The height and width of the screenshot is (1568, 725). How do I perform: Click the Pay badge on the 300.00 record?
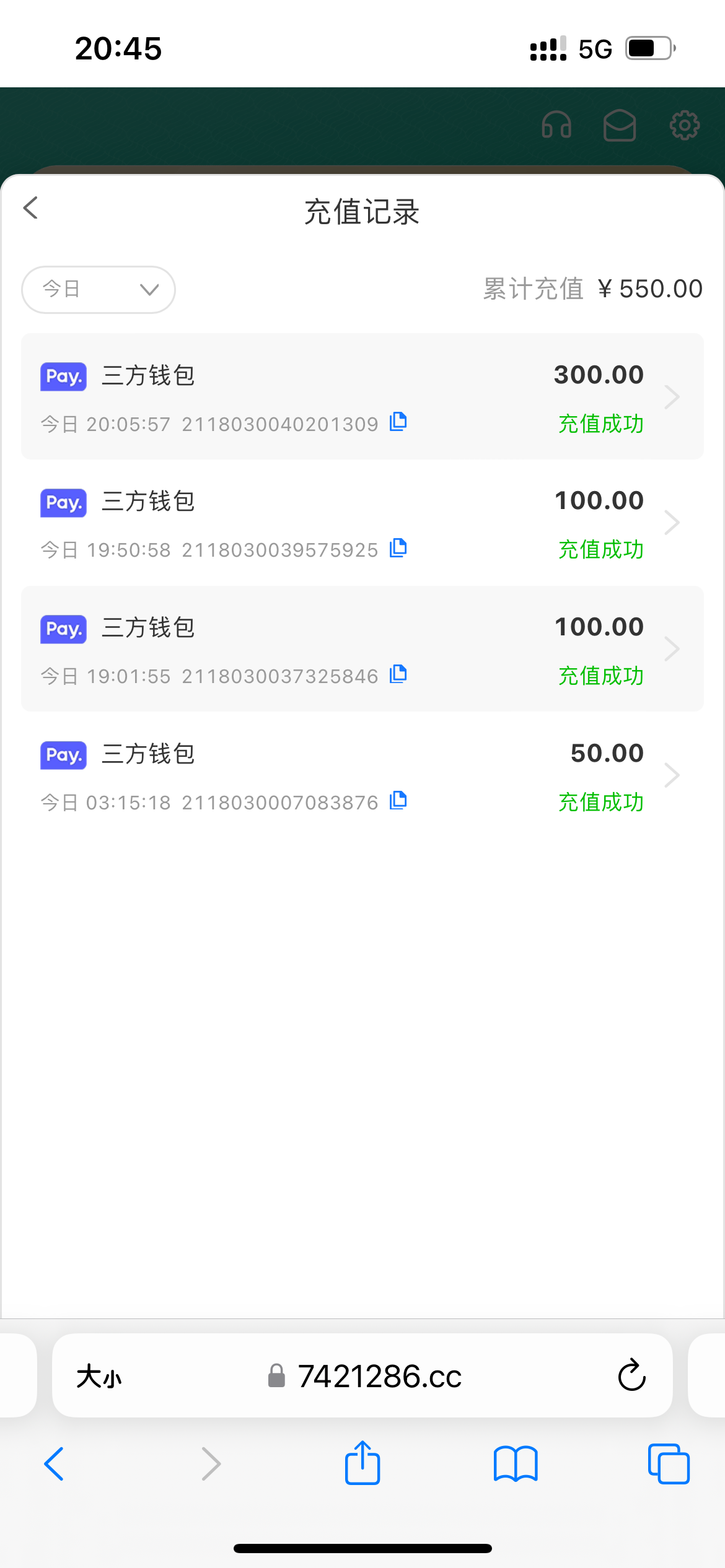(x=63, y=377)
